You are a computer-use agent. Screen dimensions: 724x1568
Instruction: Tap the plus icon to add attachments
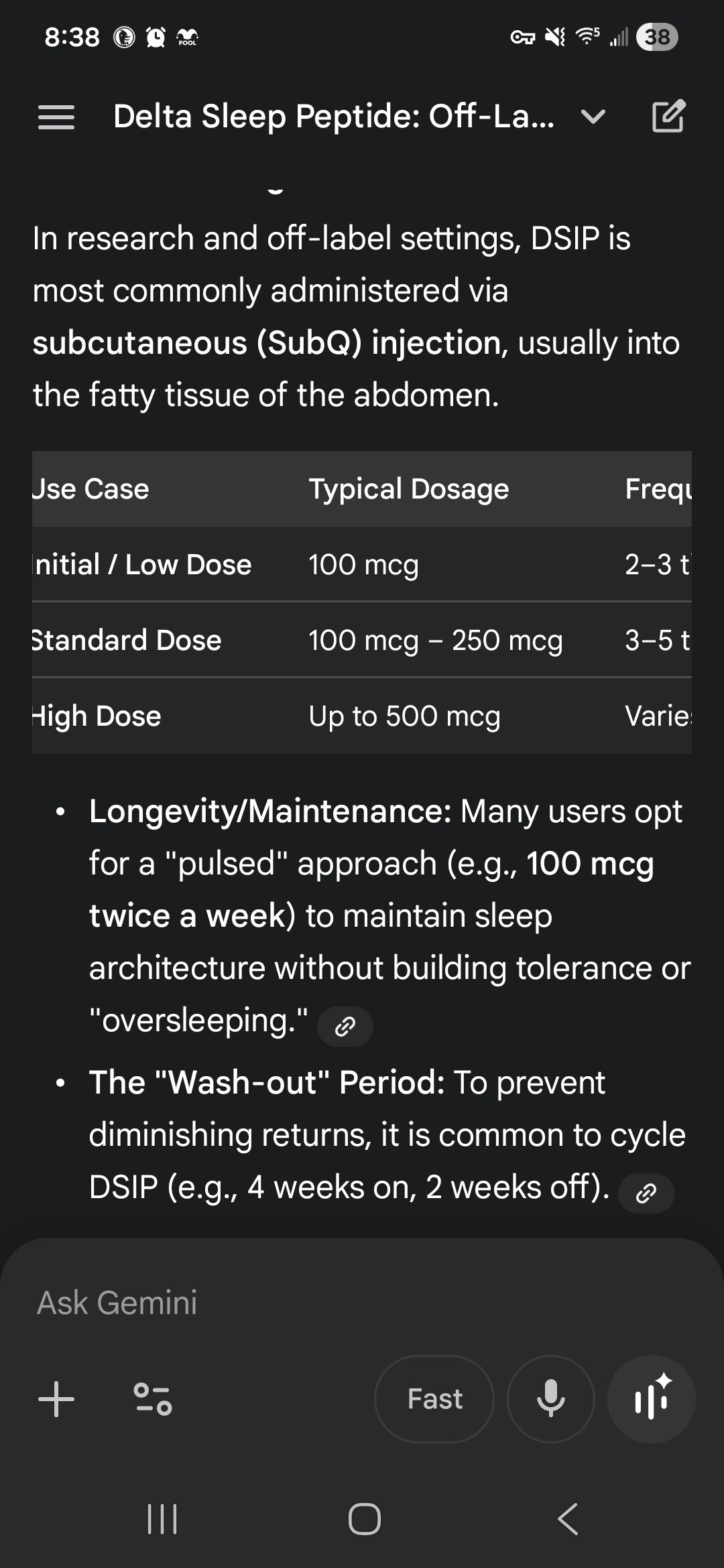tap(56, 1399)
